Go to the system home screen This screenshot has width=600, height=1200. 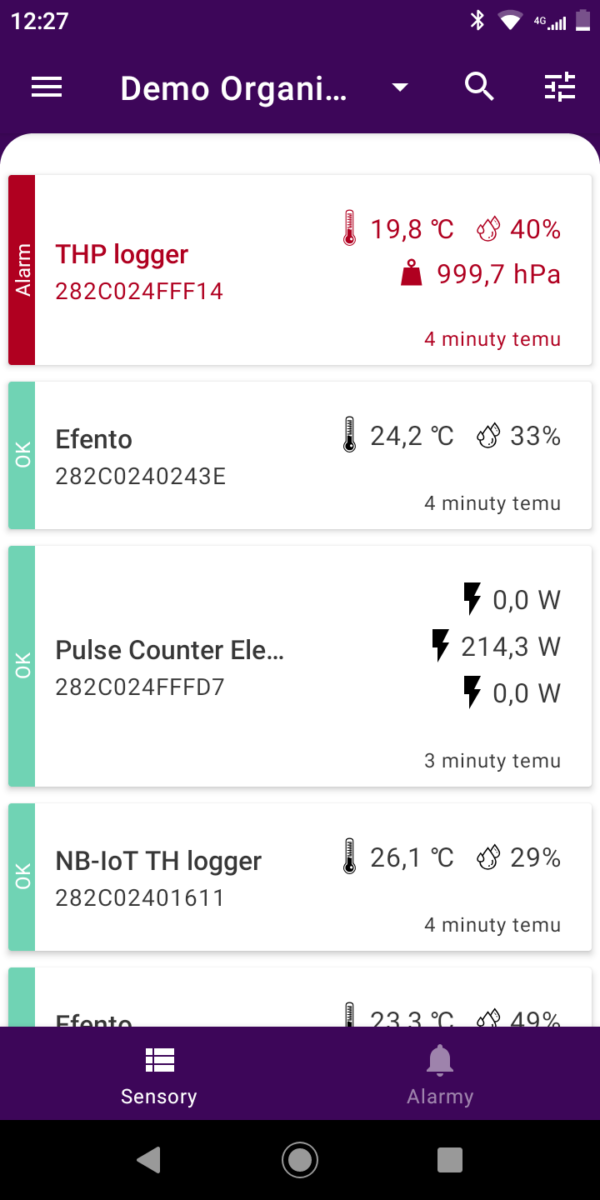click(300, 1160)
